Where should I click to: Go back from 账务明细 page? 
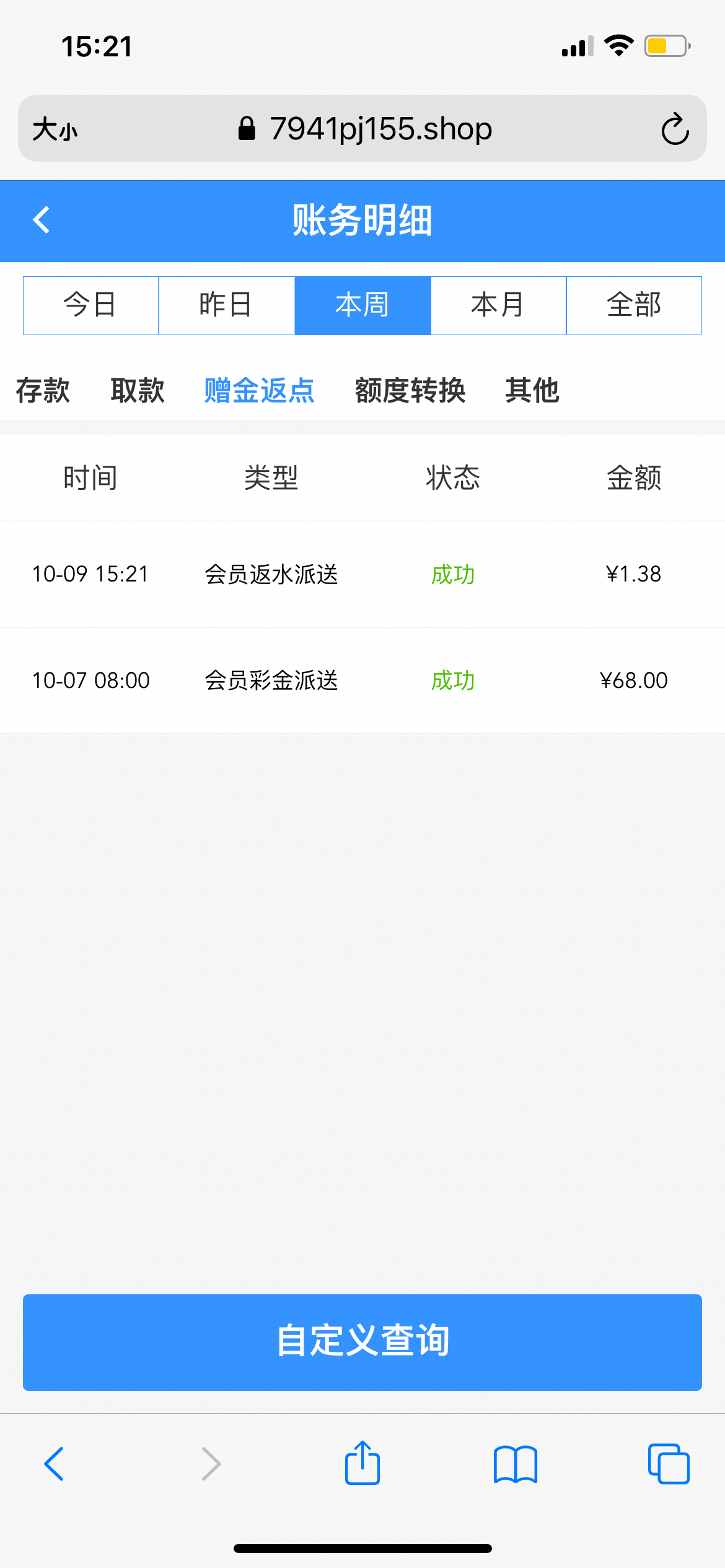click(42, 220)
